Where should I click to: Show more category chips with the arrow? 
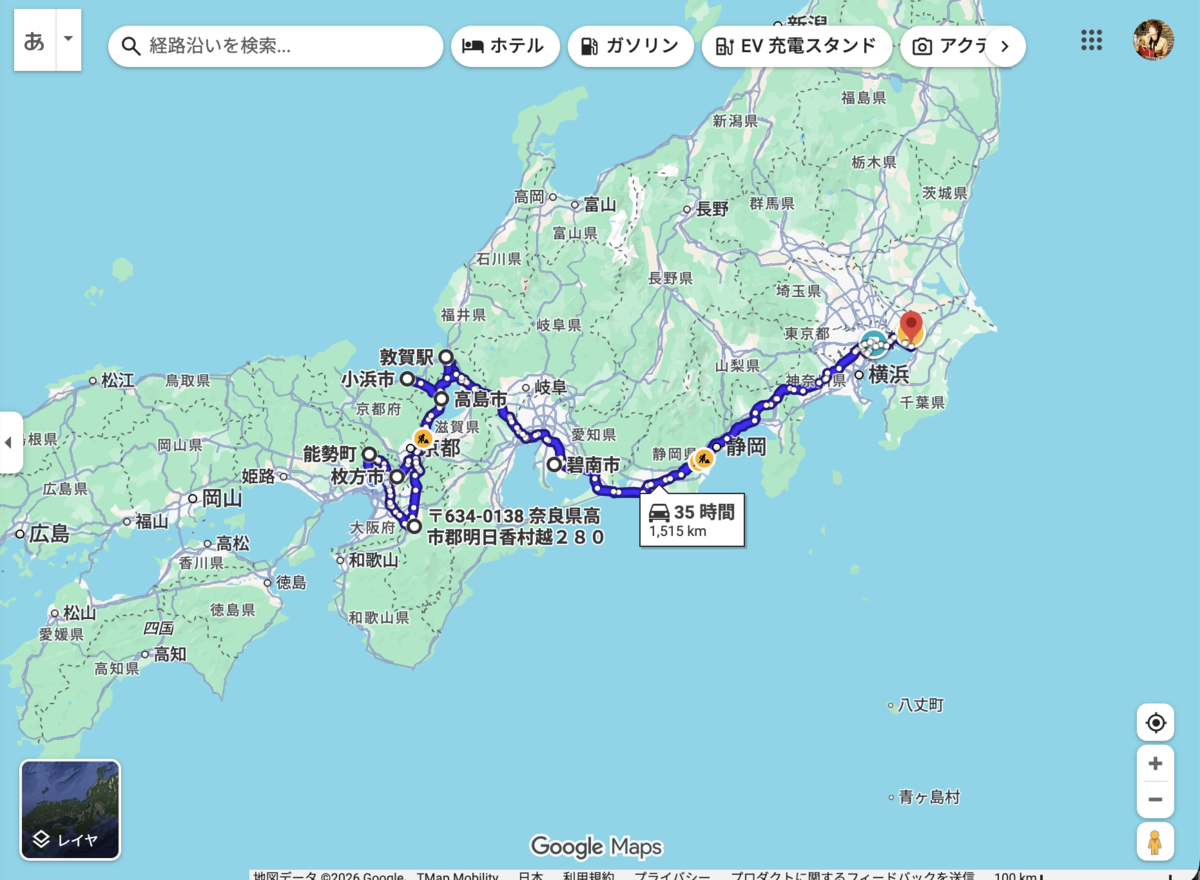click(1006, 46)
